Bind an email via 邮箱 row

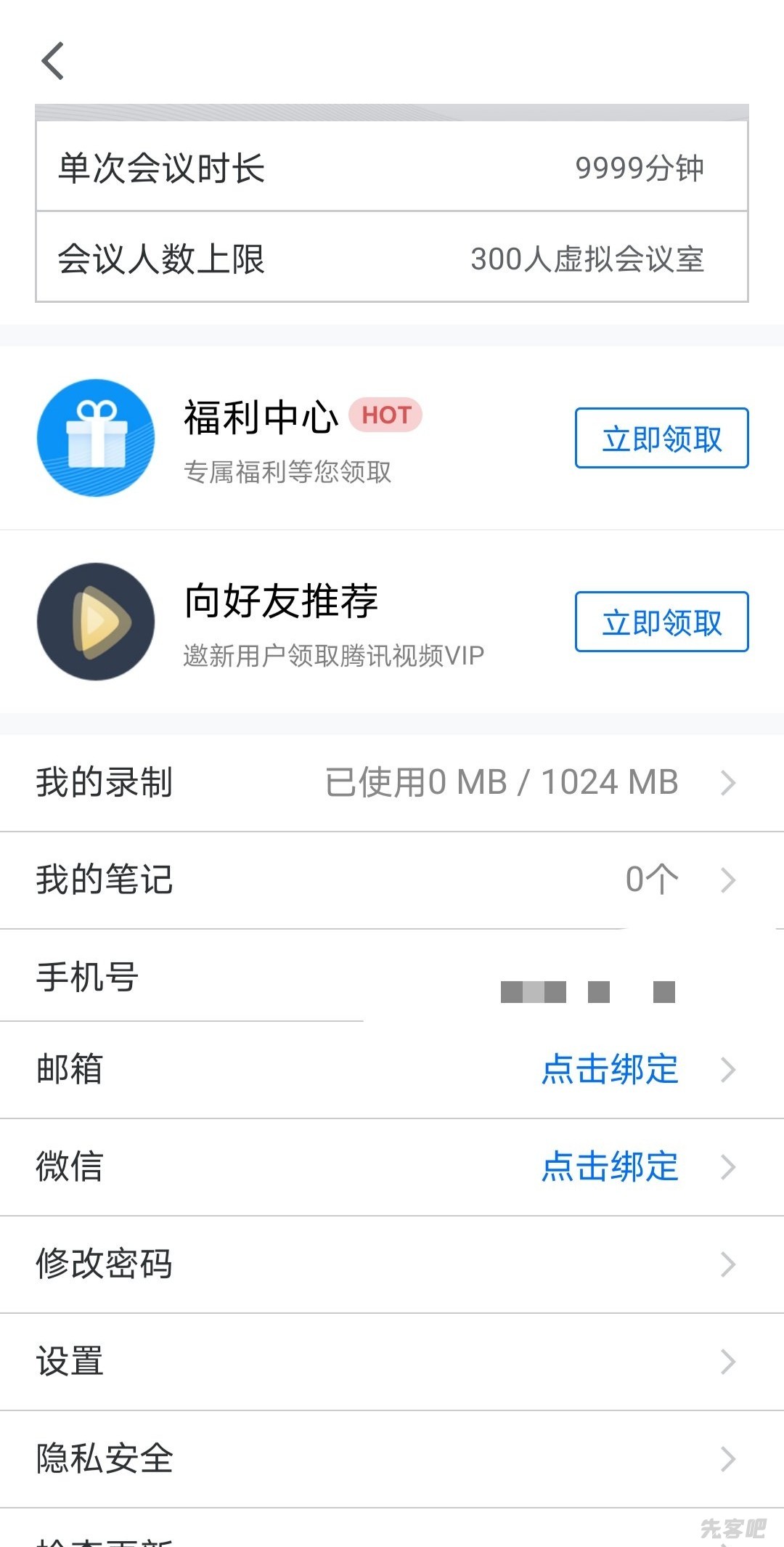(x=392, y=1069)
